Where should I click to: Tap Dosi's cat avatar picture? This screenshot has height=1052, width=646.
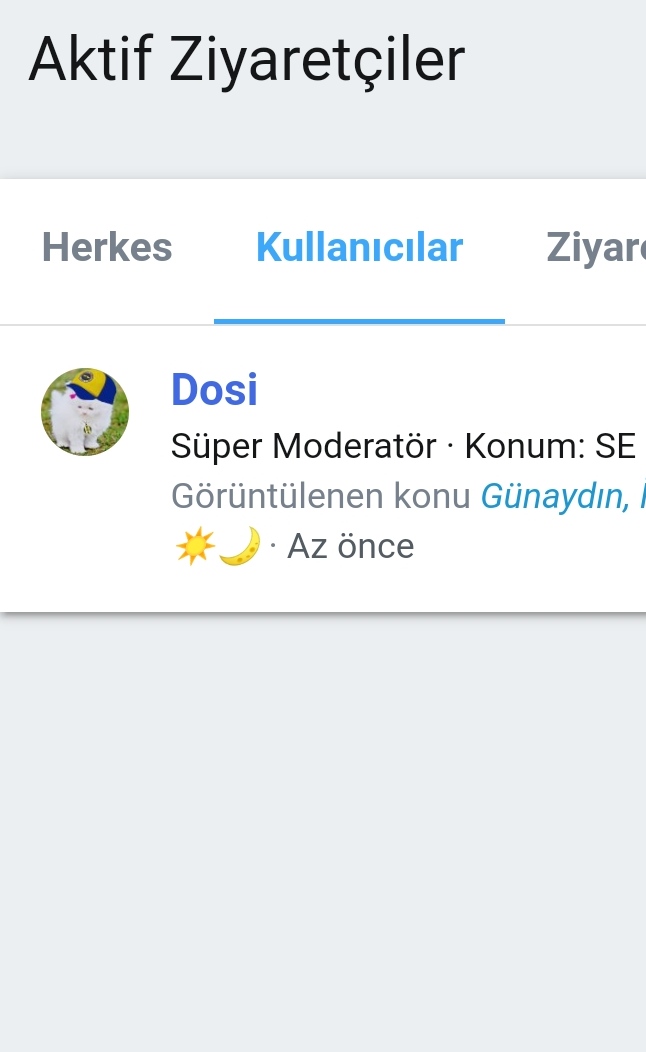(85, 412)
